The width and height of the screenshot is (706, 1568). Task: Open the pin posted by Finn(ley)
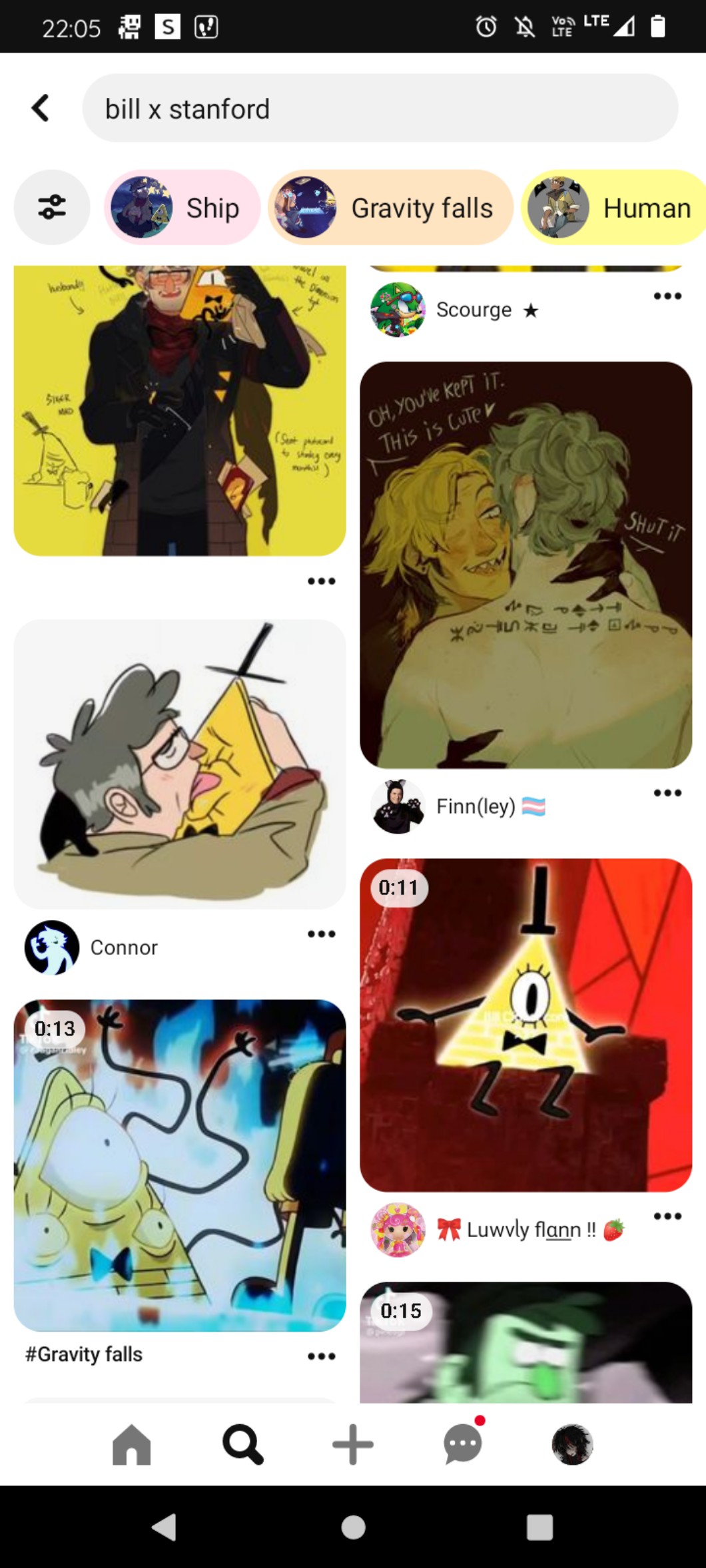click(x=526, y=565)
